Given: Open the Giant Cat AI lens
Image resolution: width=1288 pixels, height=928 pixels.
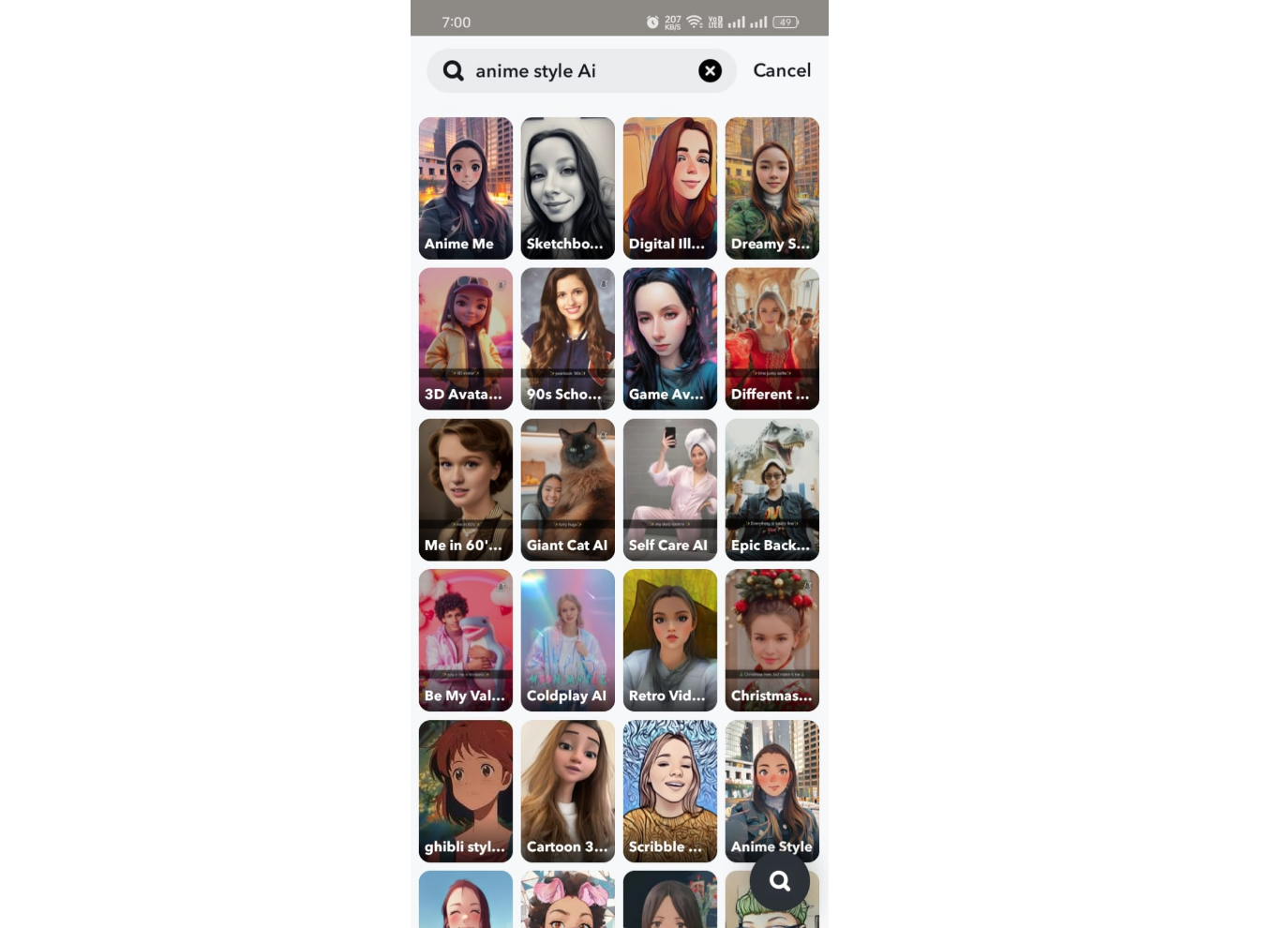Looking at the screenshot, I should tap(567, 489).
